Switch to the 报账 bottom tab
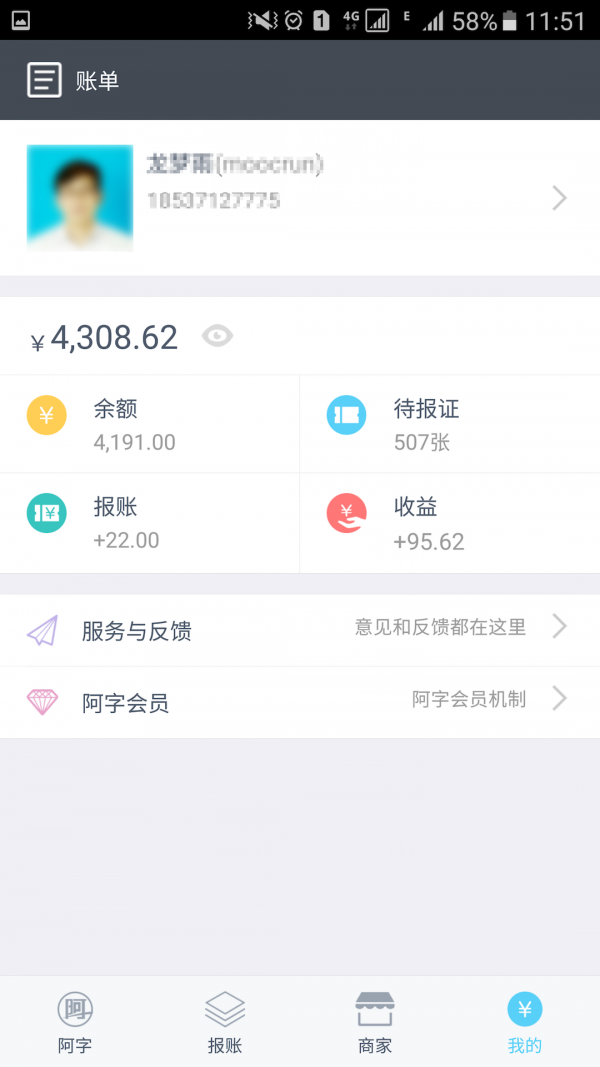The image size is (600, 1067). pyautogui.click(x=225, y=1022)
